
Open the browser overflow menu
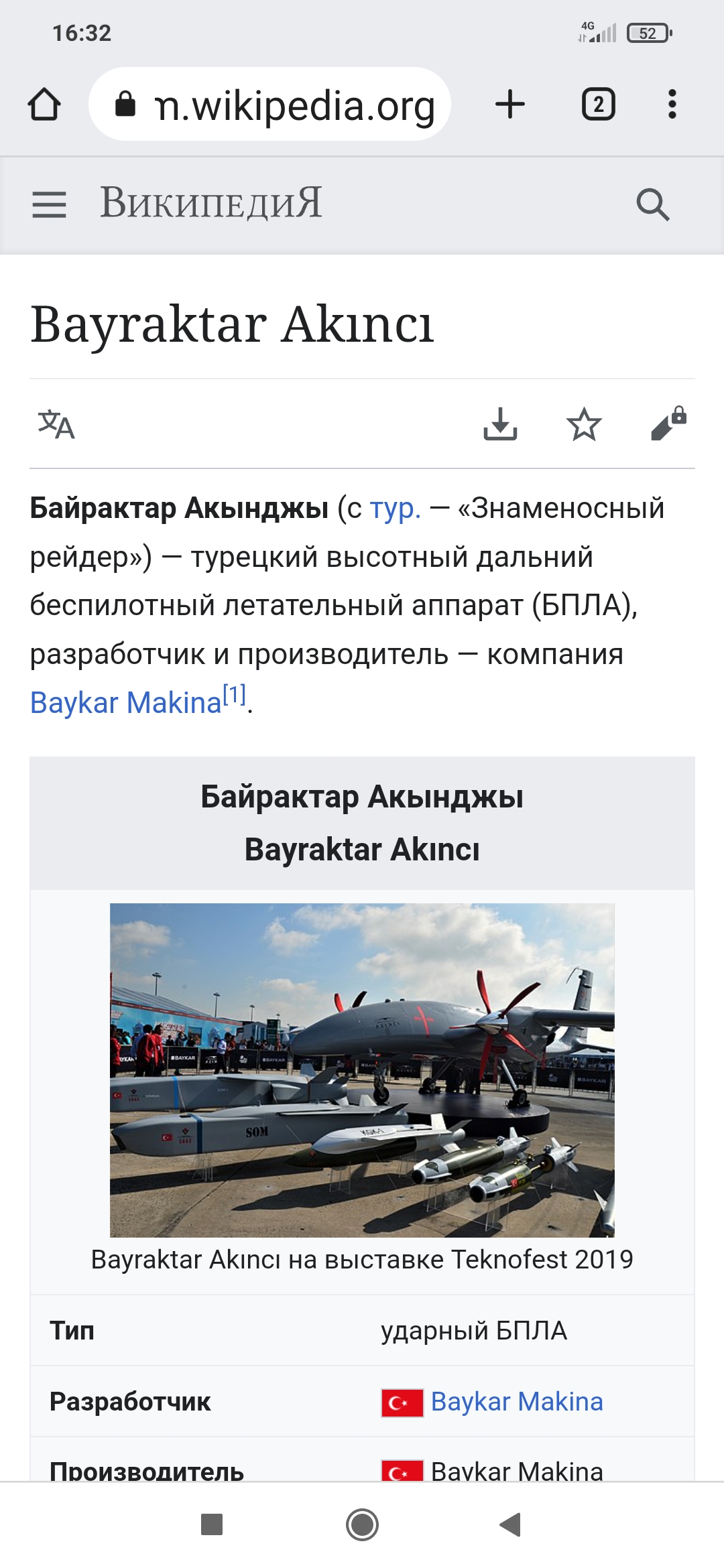pos(672,105)
